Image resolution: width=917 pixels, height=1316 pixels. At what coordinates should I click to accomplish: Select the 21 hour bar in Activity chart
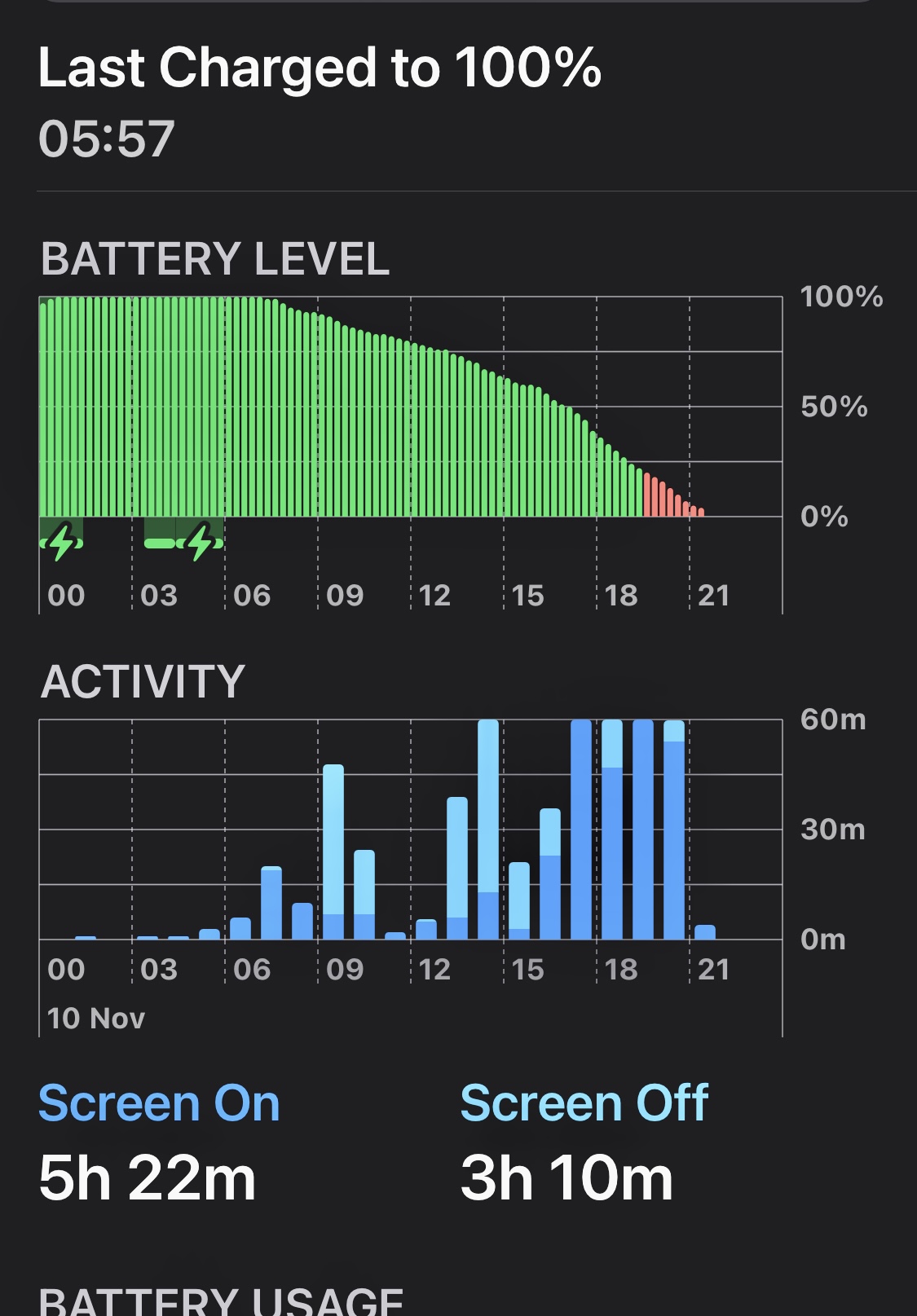[x=705, y=932]
